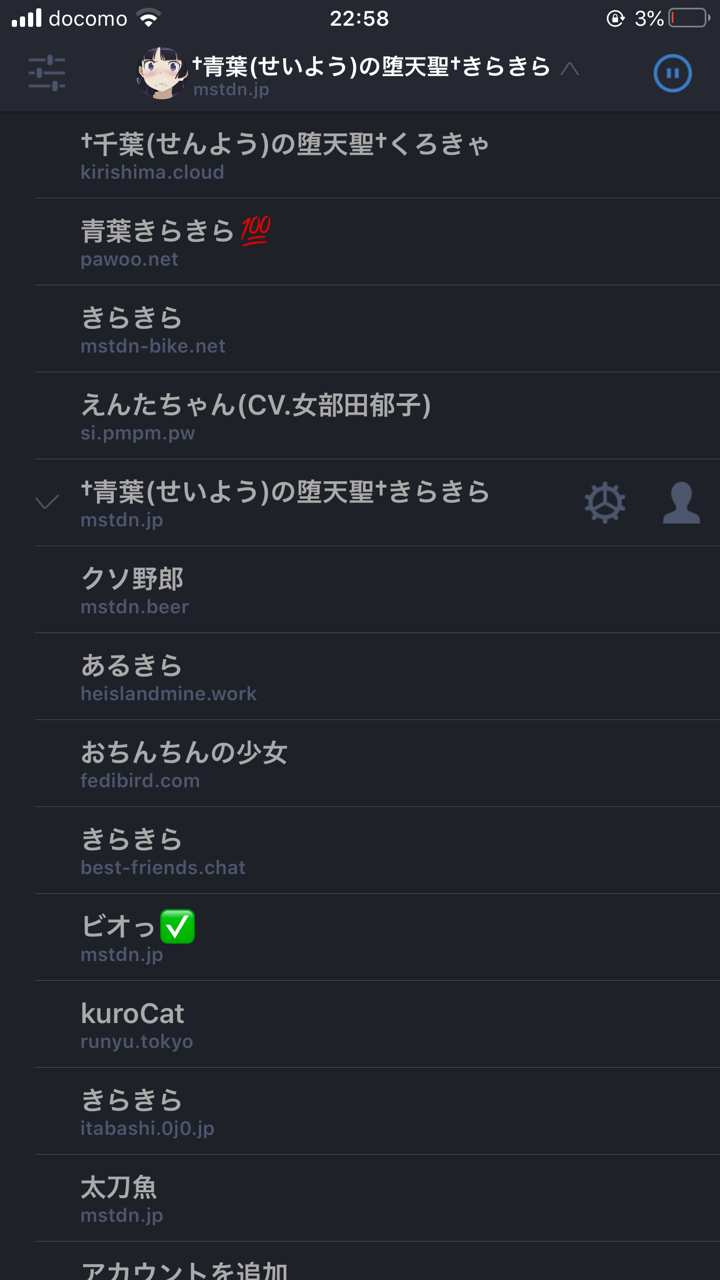Open the gear settings for the selected account
Viewport: 720px width, 1280px height.
[x=605, y=503]
